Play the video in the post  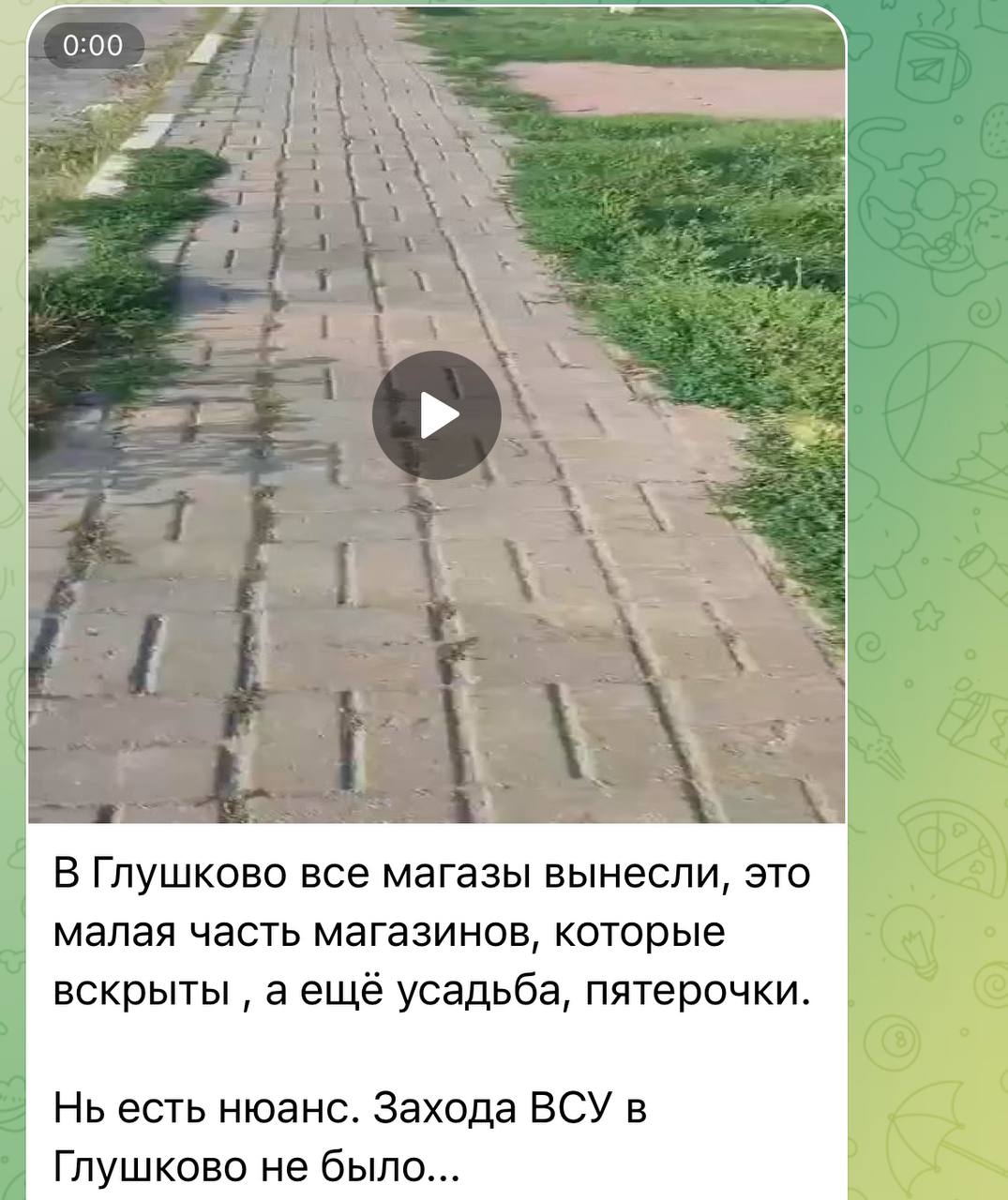pyautogui.click(x=437, y=414)
